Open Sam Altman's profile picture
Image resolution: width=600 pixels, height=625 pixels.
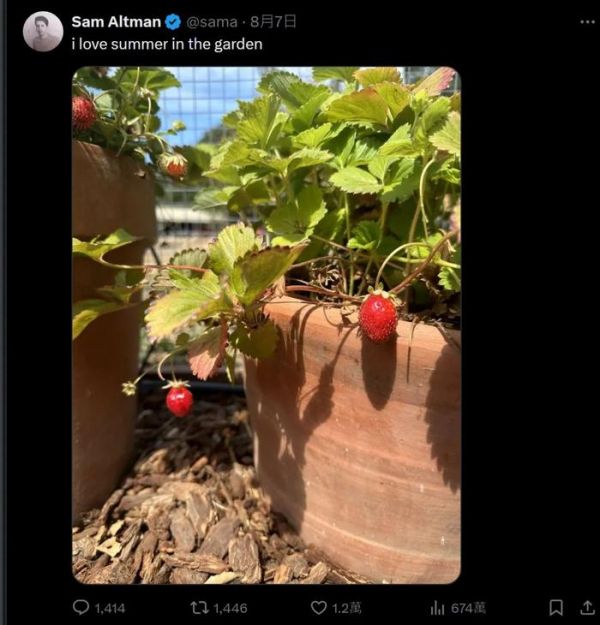pos(43,31)
